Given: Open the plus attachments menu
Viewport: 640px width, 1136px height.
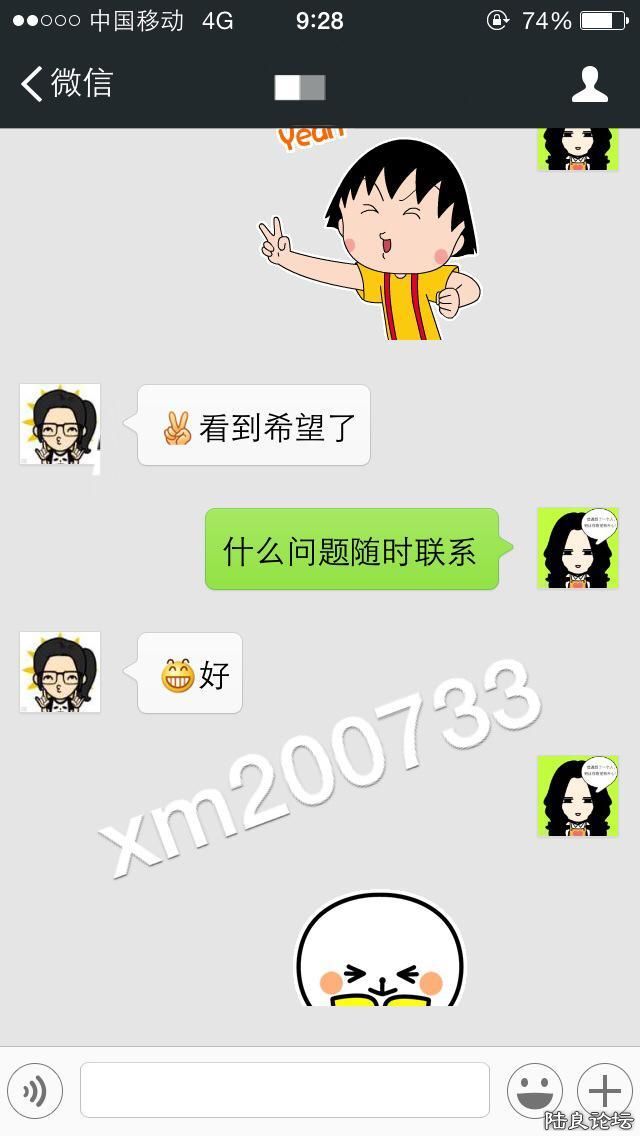Looking at the screenshot, I should click(x=604, y=1090).
